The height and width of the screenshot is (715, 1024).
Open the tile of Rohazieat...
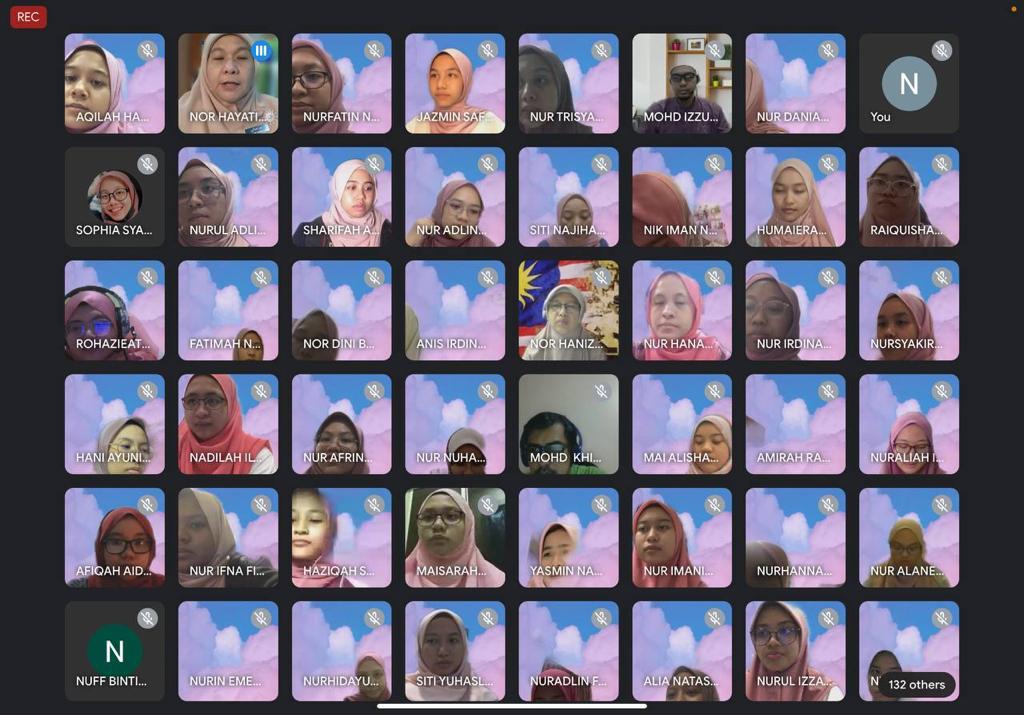(x=114, y=310)
